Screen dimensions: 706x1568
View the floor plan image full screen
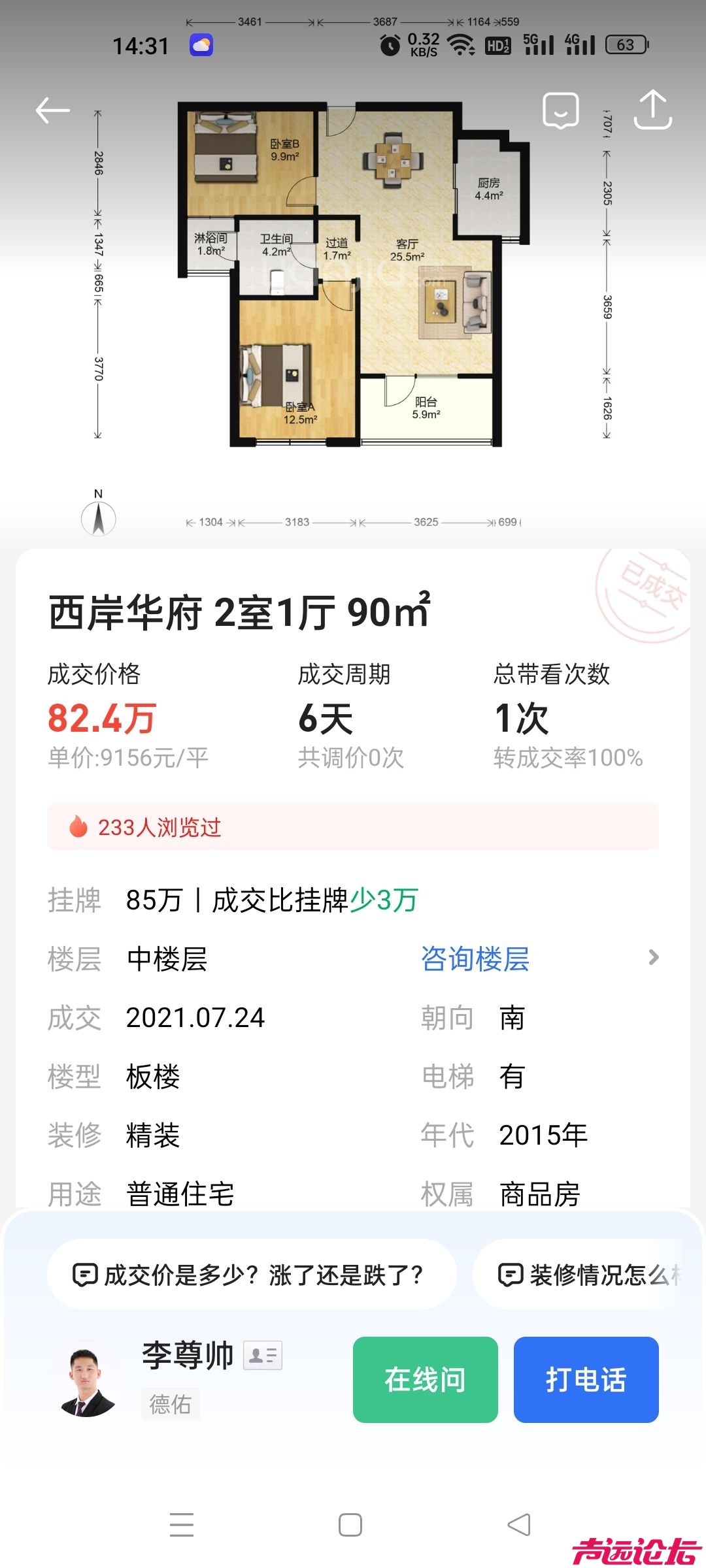click(x=353, y=274)
